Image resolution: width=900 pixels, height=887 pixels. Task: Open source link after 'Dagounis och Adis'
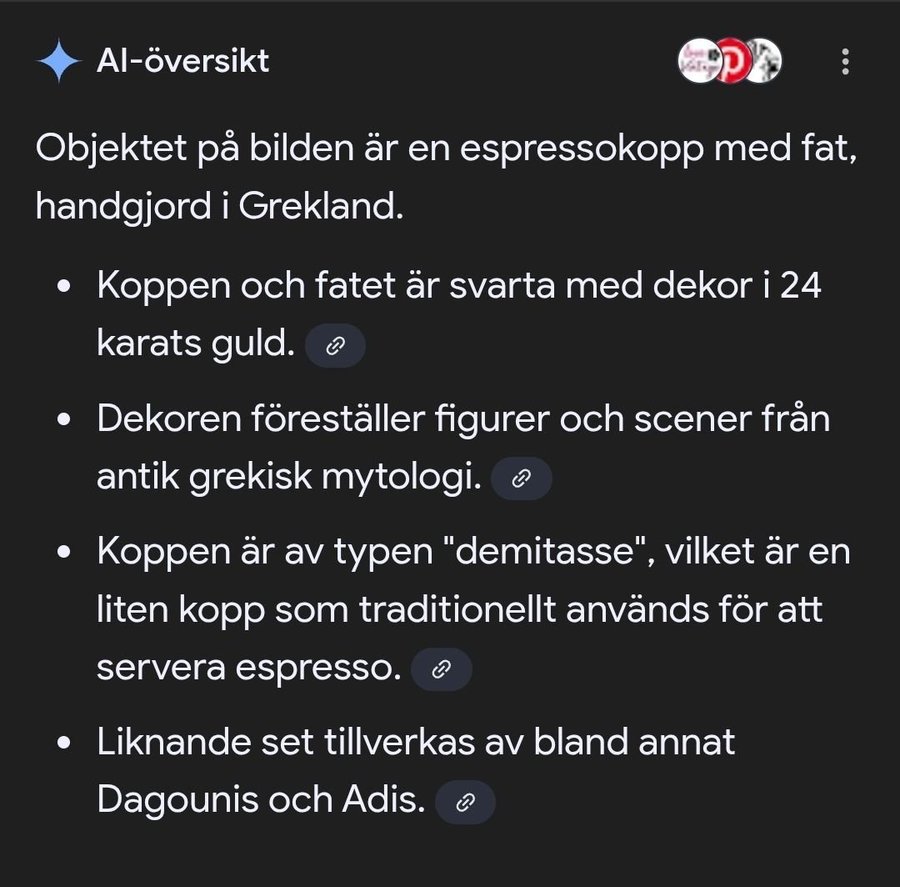click(464, 802)
